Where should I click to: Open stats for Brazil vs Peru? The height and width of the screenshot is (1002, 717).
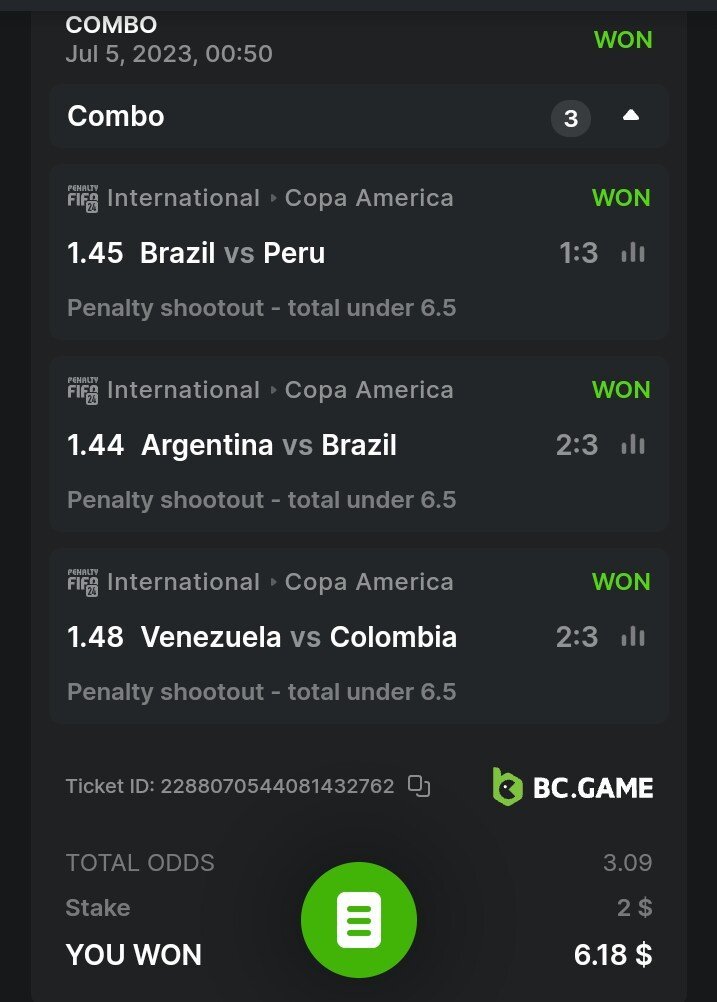632,253
